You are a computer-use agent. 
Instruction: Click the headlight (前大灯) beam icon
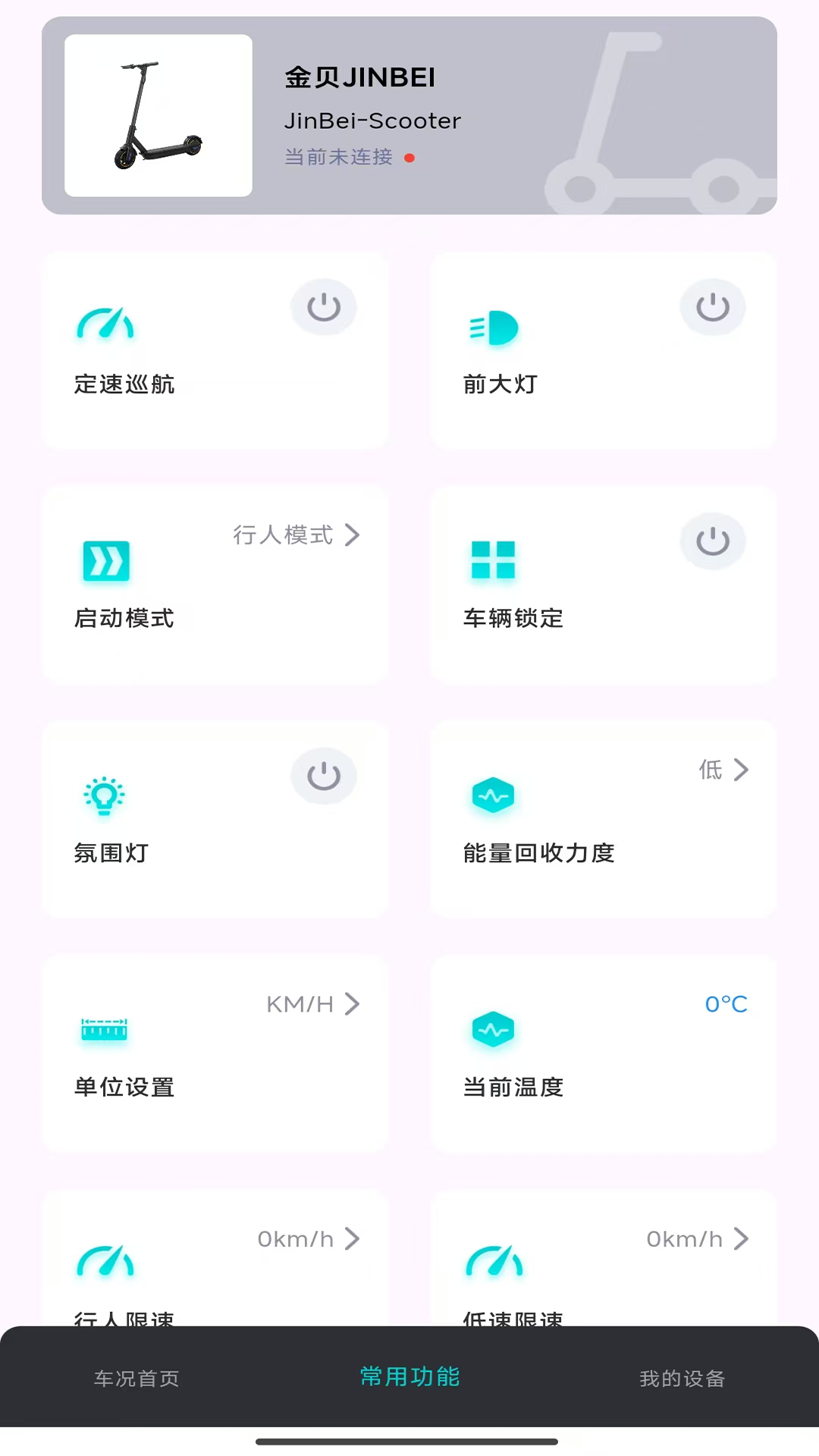tap(494, 328)
